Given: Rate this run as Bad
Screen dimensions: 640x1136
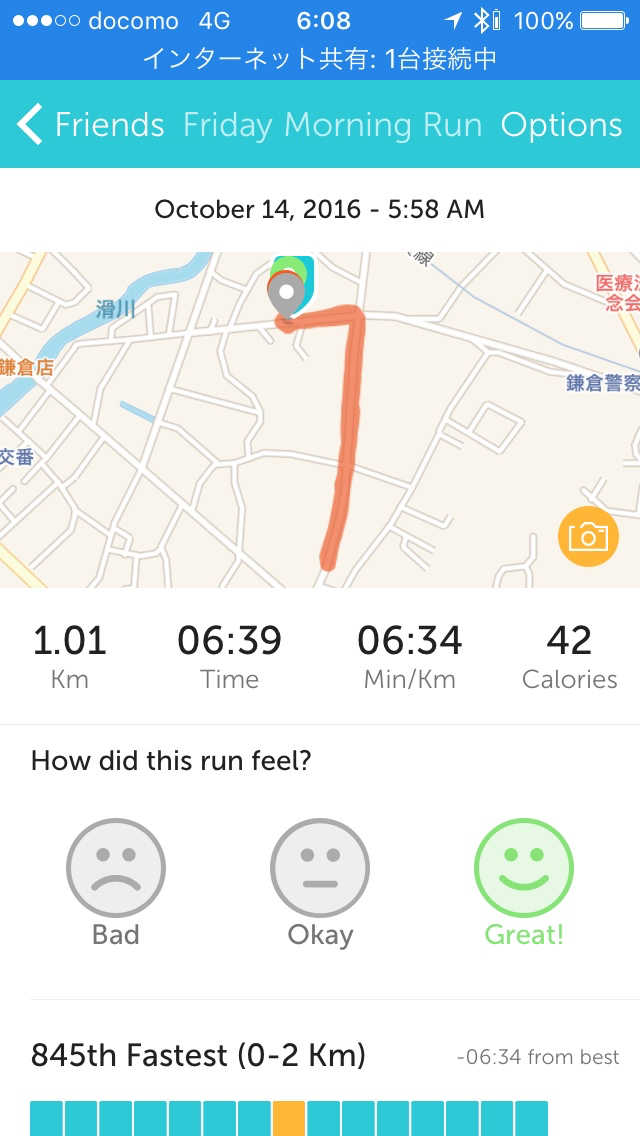Looking at the screenshot, I should pos(116,868).
